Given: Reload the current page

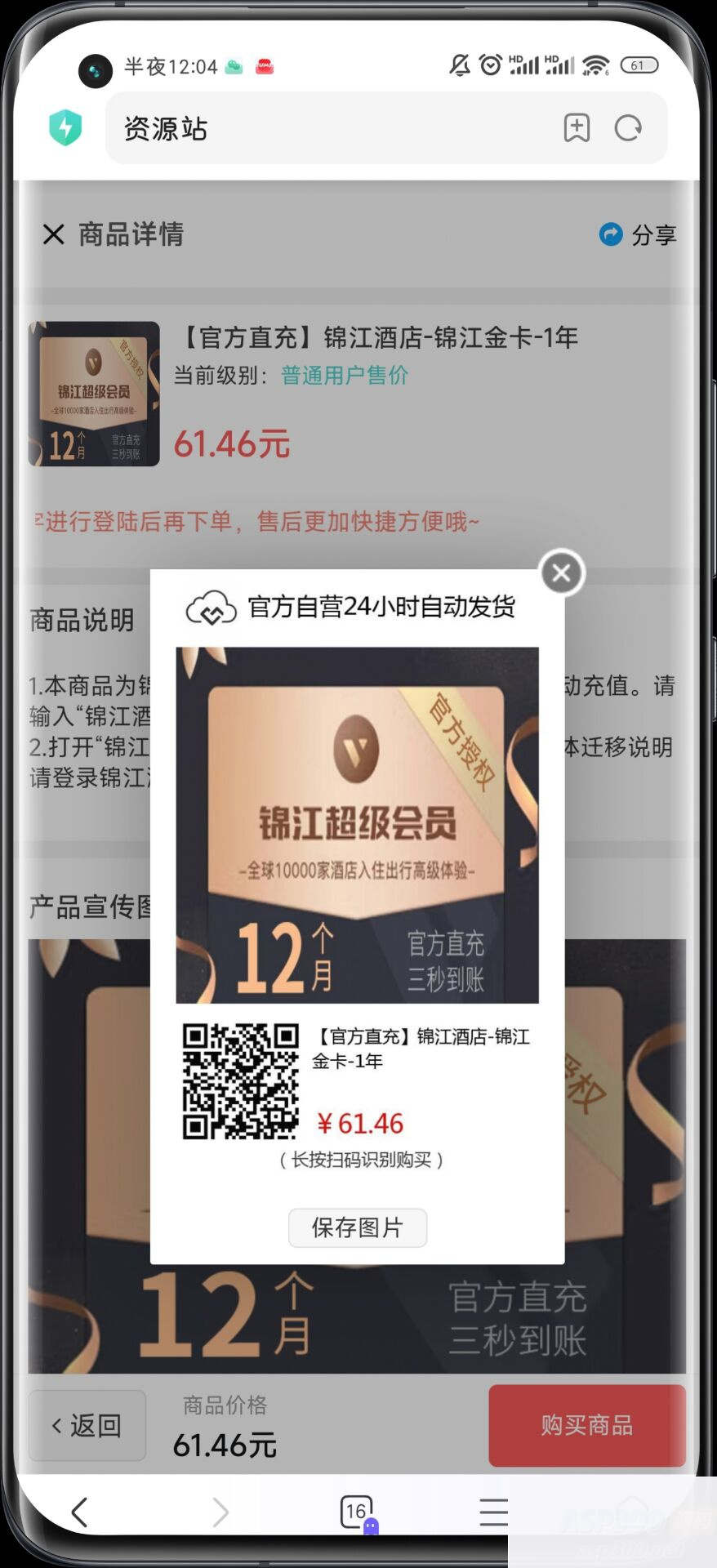Looking at the screenshot, I should pos(628,128).
